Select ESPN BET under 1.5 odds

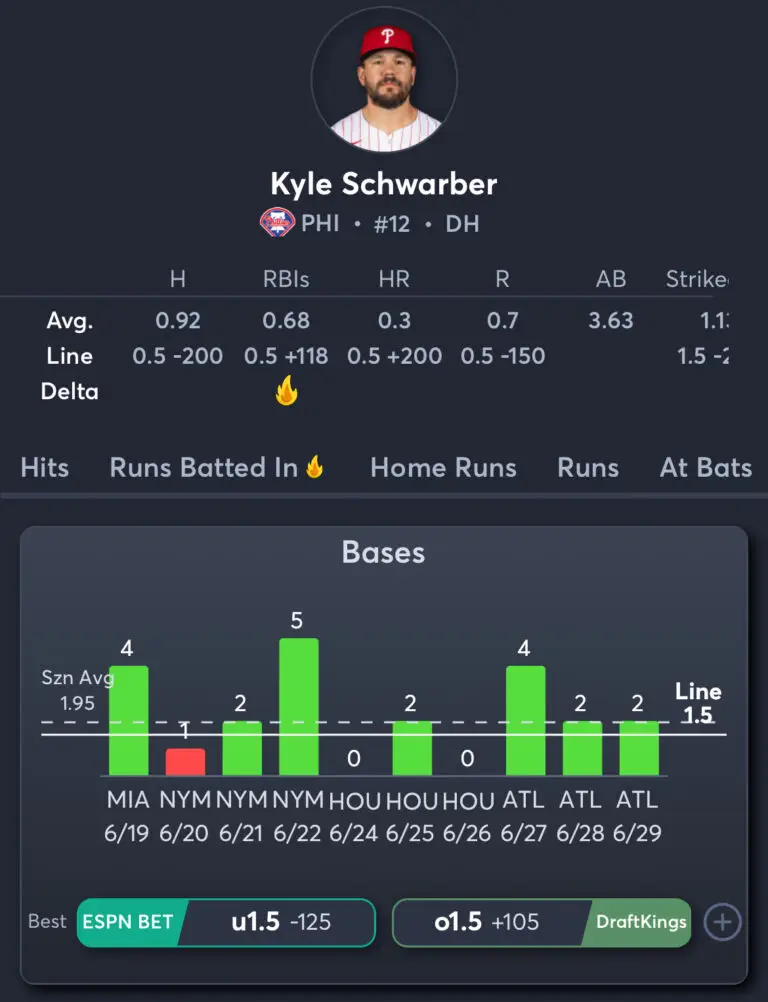point(226,922)
